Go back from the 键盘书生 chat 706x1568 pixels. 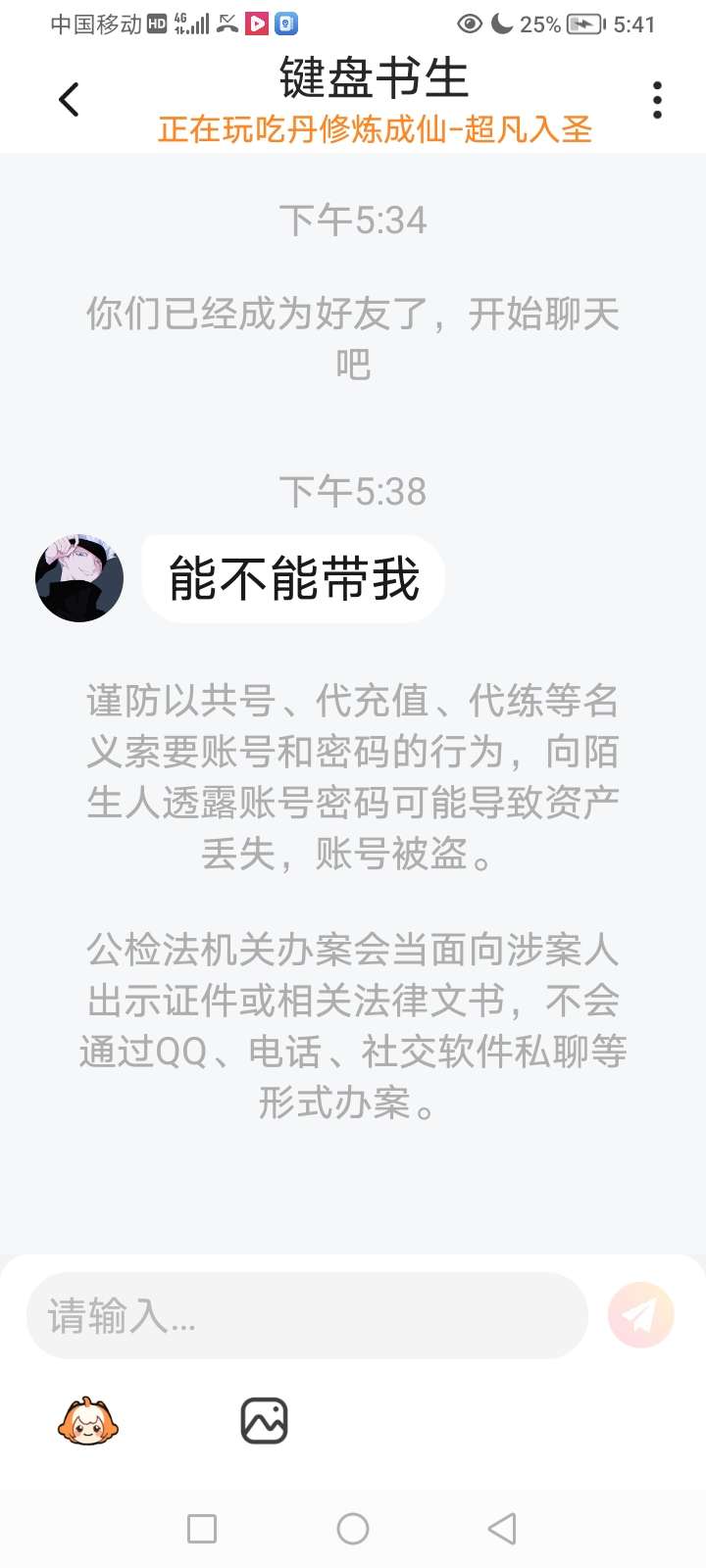69,99
